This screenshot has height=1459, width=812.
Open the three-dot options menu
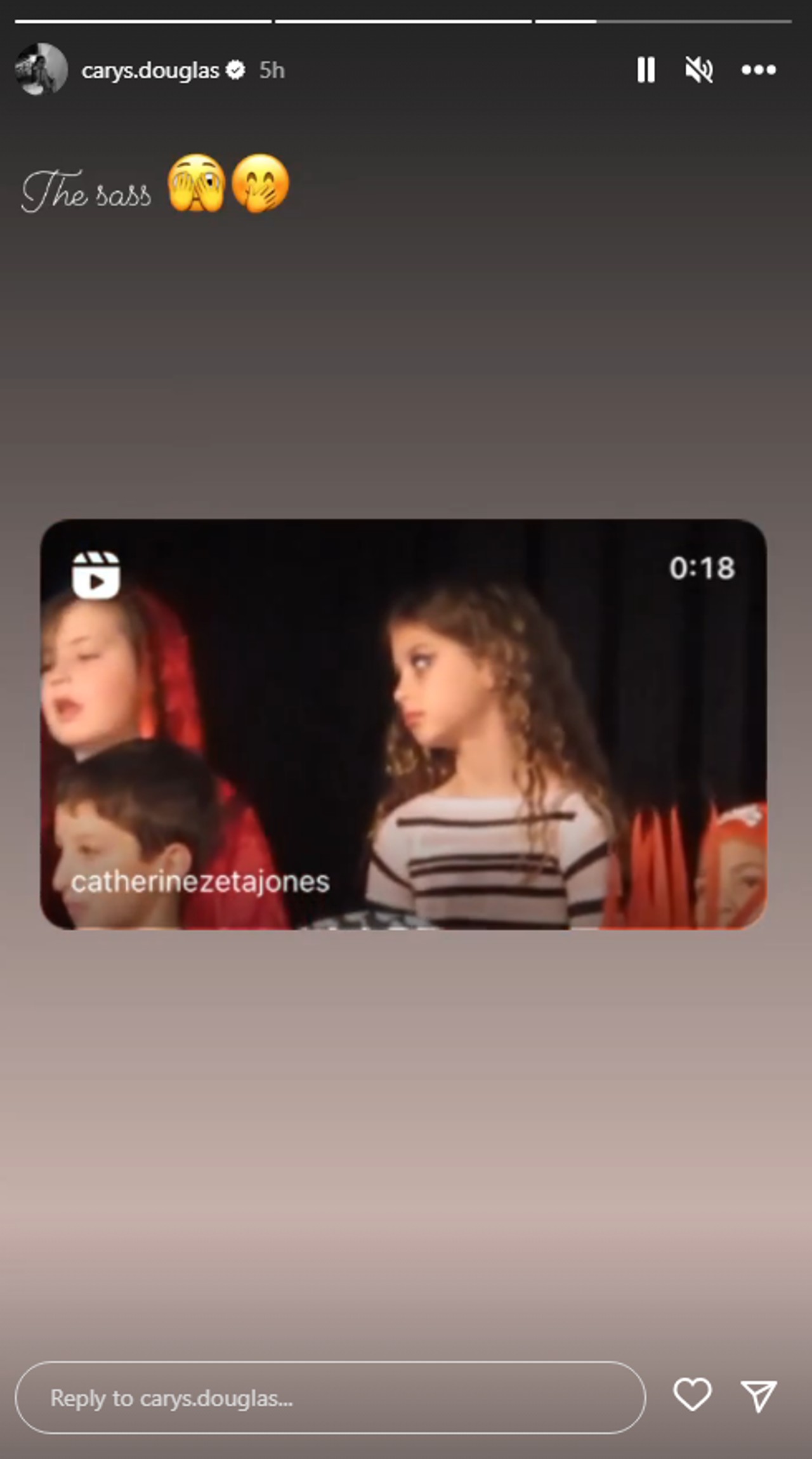point(759,70)
